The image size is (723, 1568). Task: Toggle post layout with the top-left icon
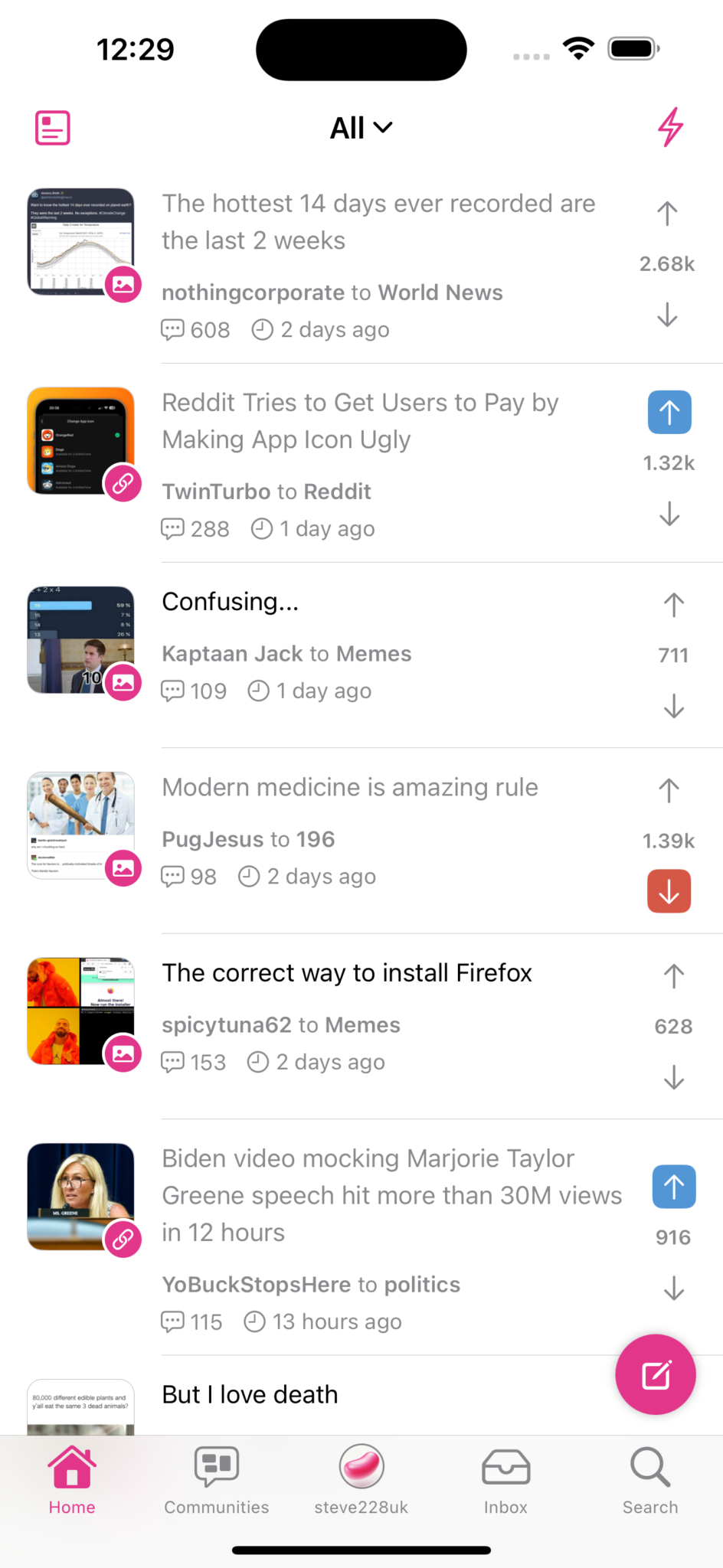[53, 128]
